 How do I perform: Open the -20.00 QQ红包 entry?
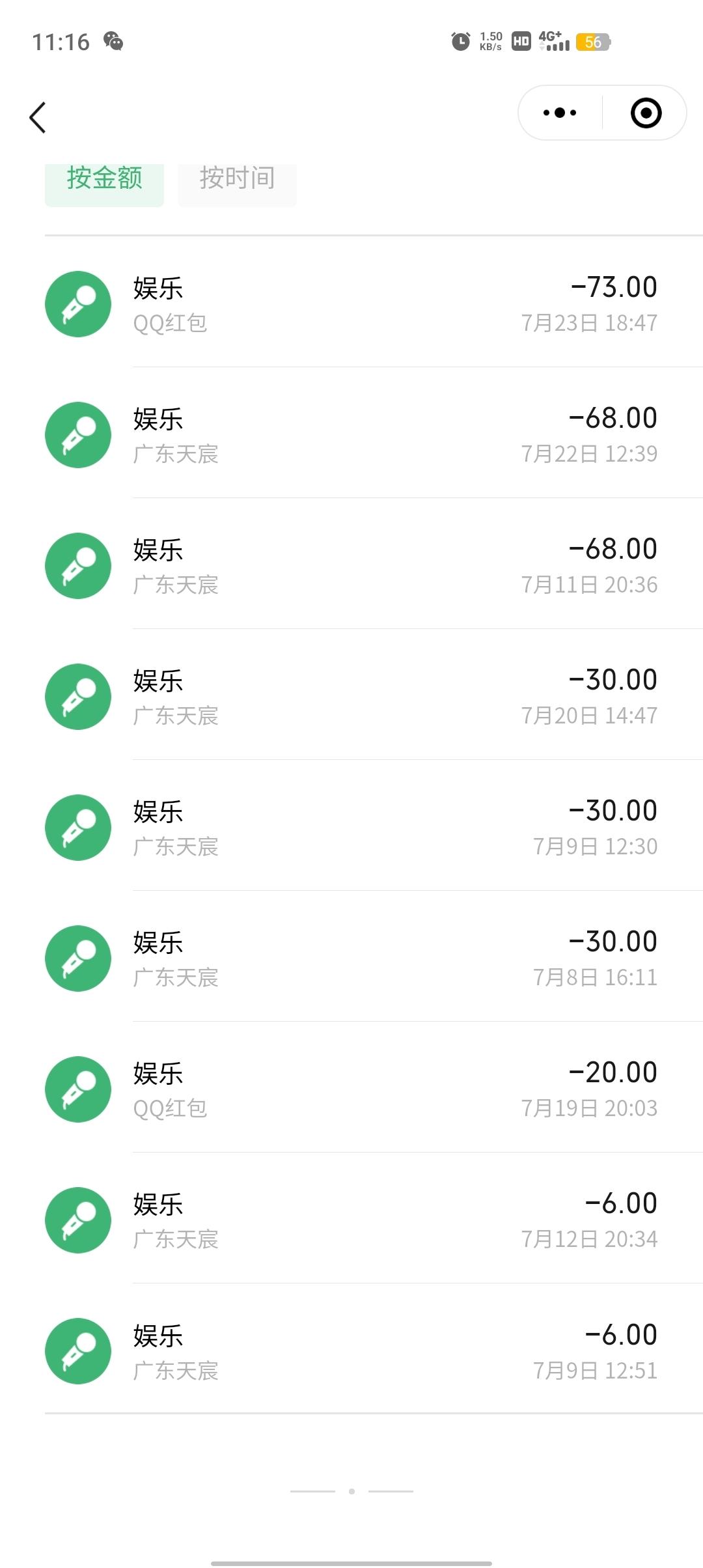[351, 1089]
